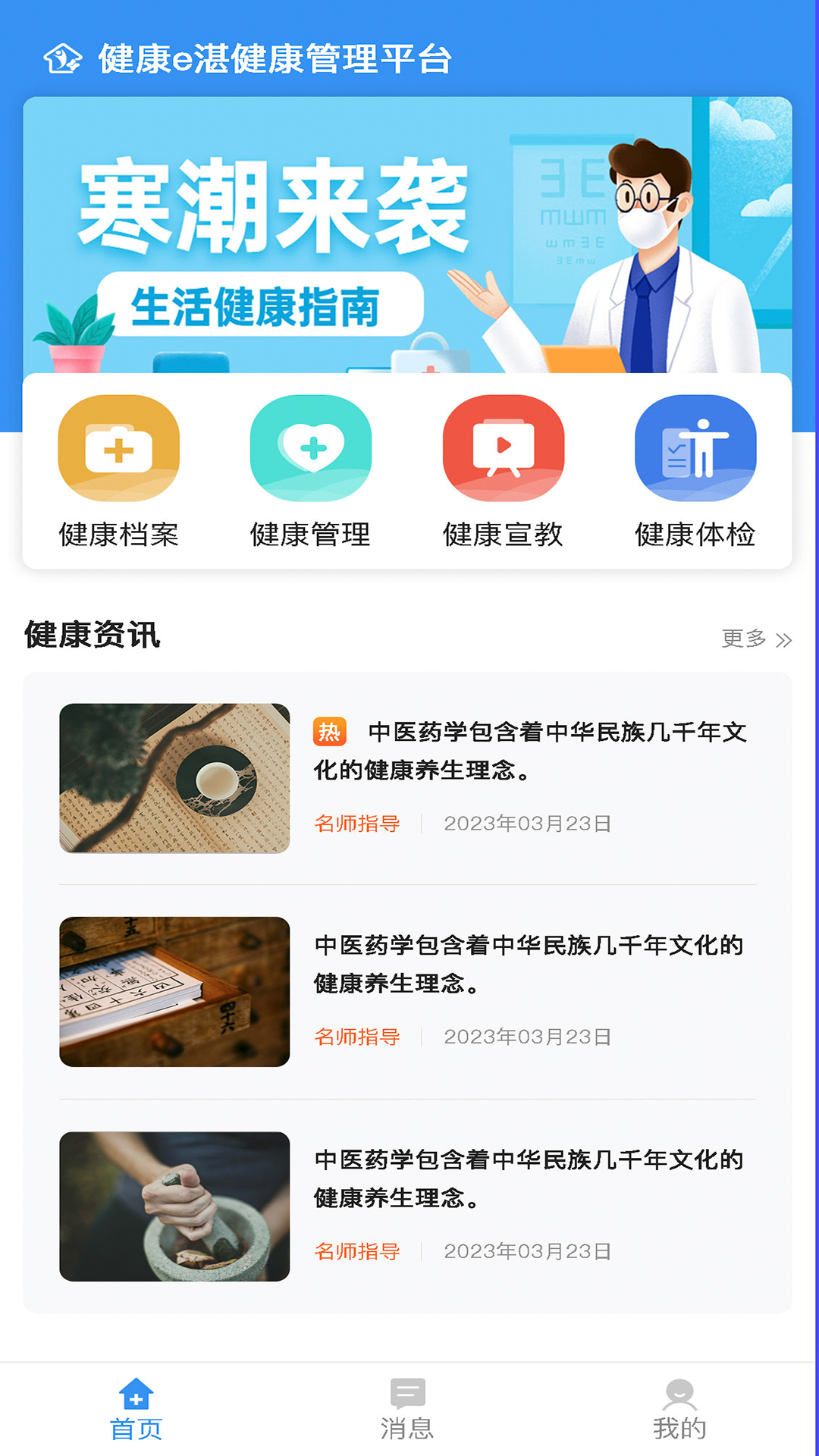This screenshot has width=819, height=1456.
Task: Select the 健康管理 (Health Management) icon
Action: click(x=310, y=449)
